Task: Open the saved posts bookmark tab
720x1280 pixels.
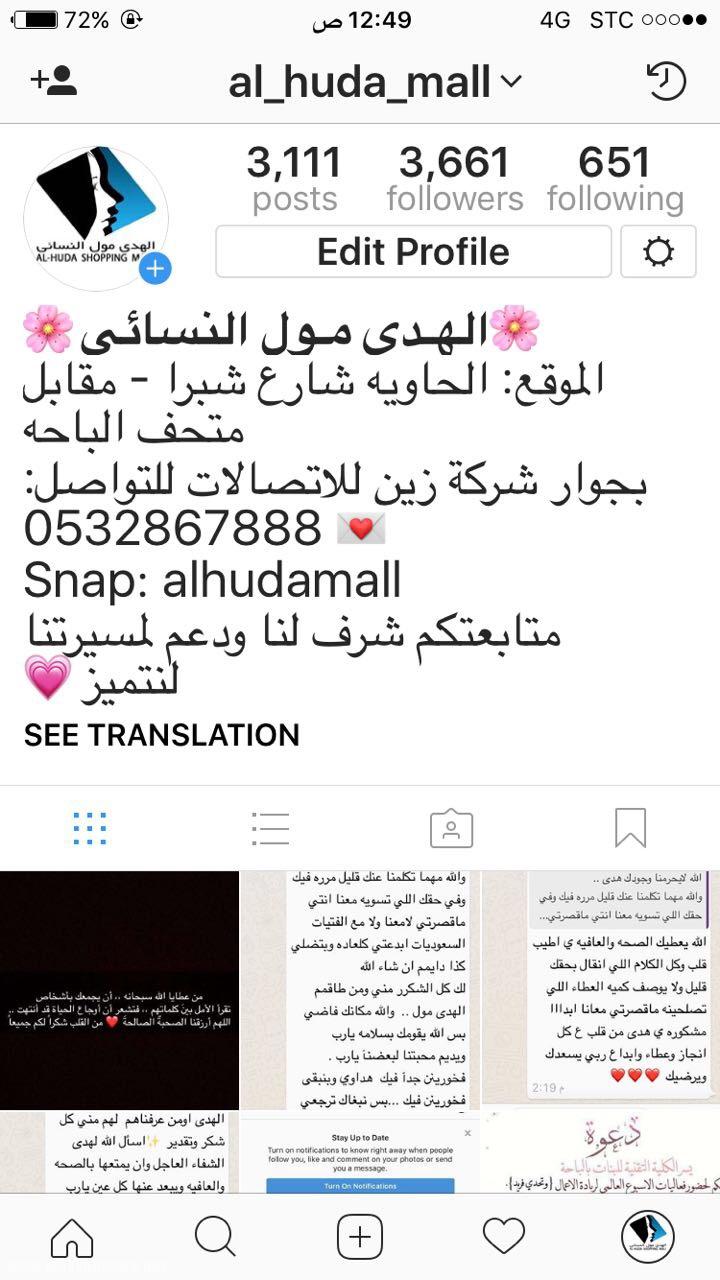Action: coord(630,828)
